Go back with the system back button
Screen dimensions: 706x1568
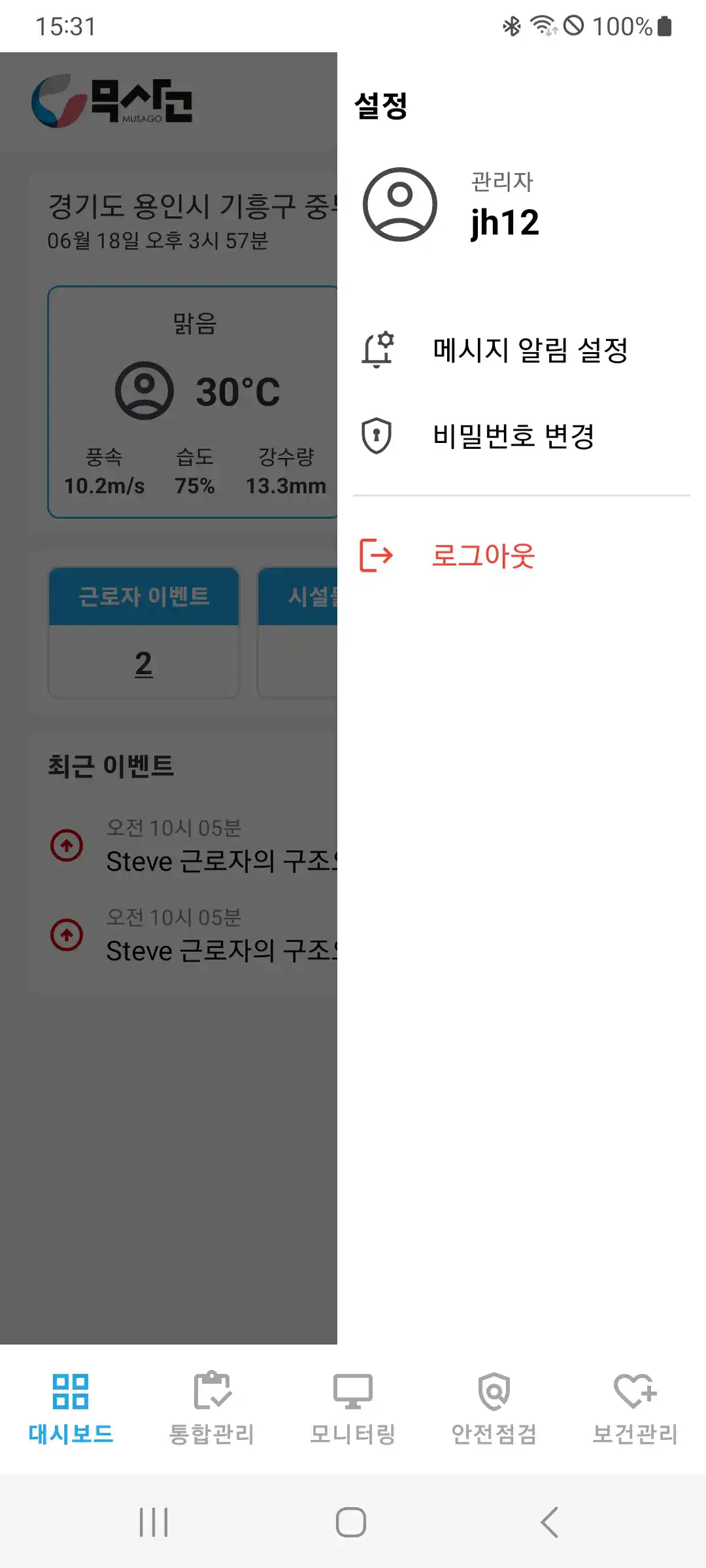[x=550, y=1522]
